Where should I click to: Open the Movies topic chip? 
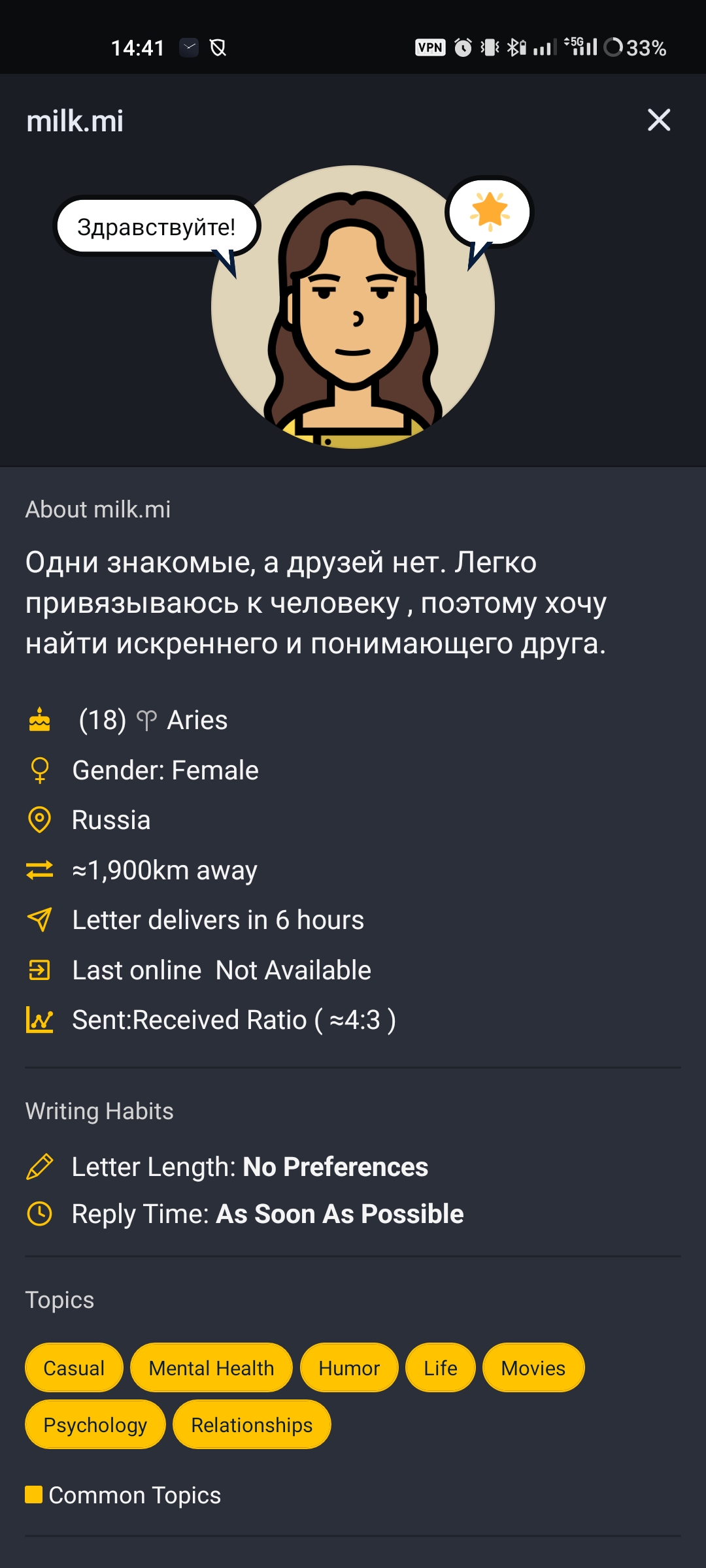pyautogui.click(x=533, y=1367)
